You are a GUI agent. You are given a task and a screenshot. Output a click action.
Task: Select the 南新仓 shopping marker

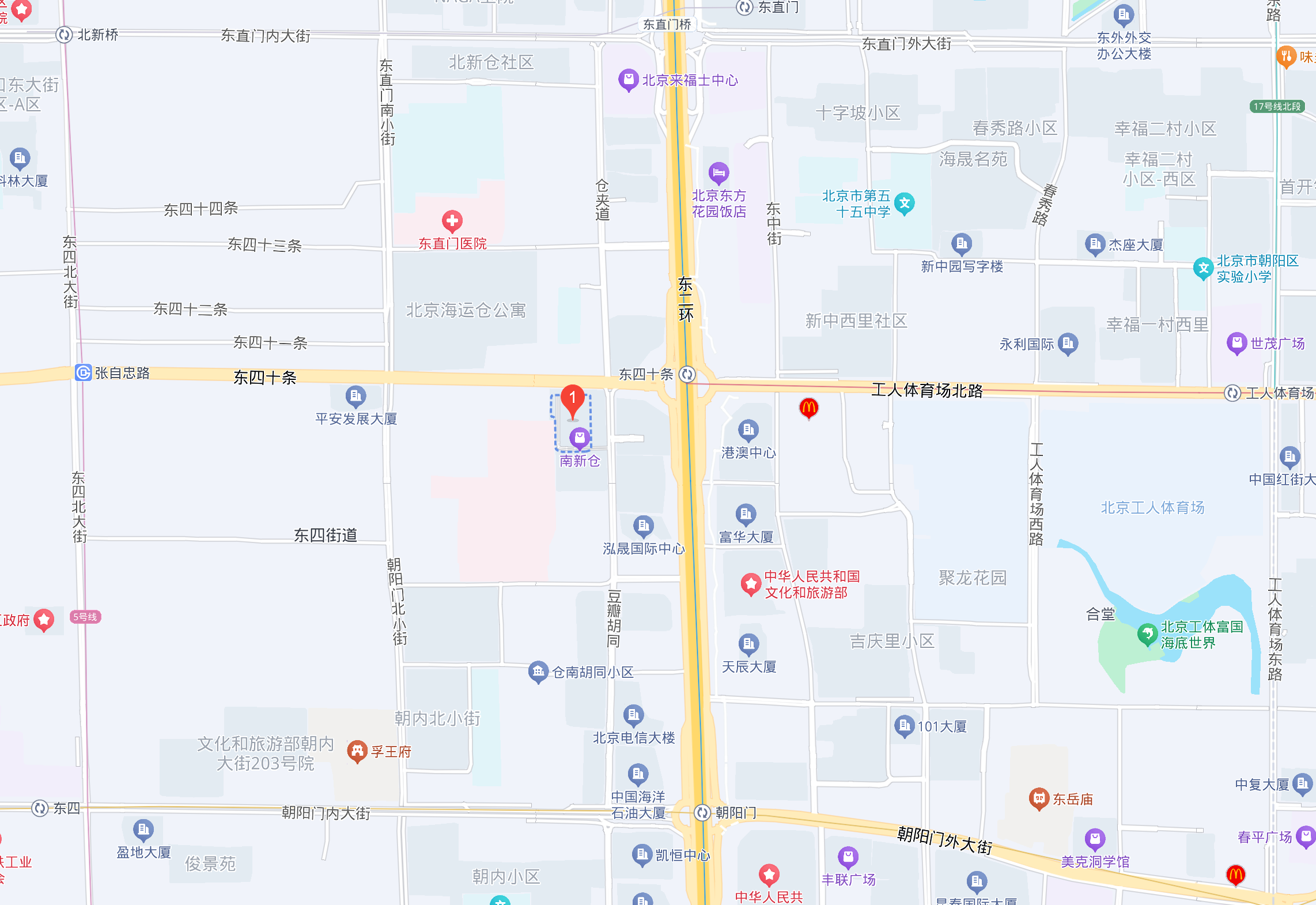coord(580,438)
